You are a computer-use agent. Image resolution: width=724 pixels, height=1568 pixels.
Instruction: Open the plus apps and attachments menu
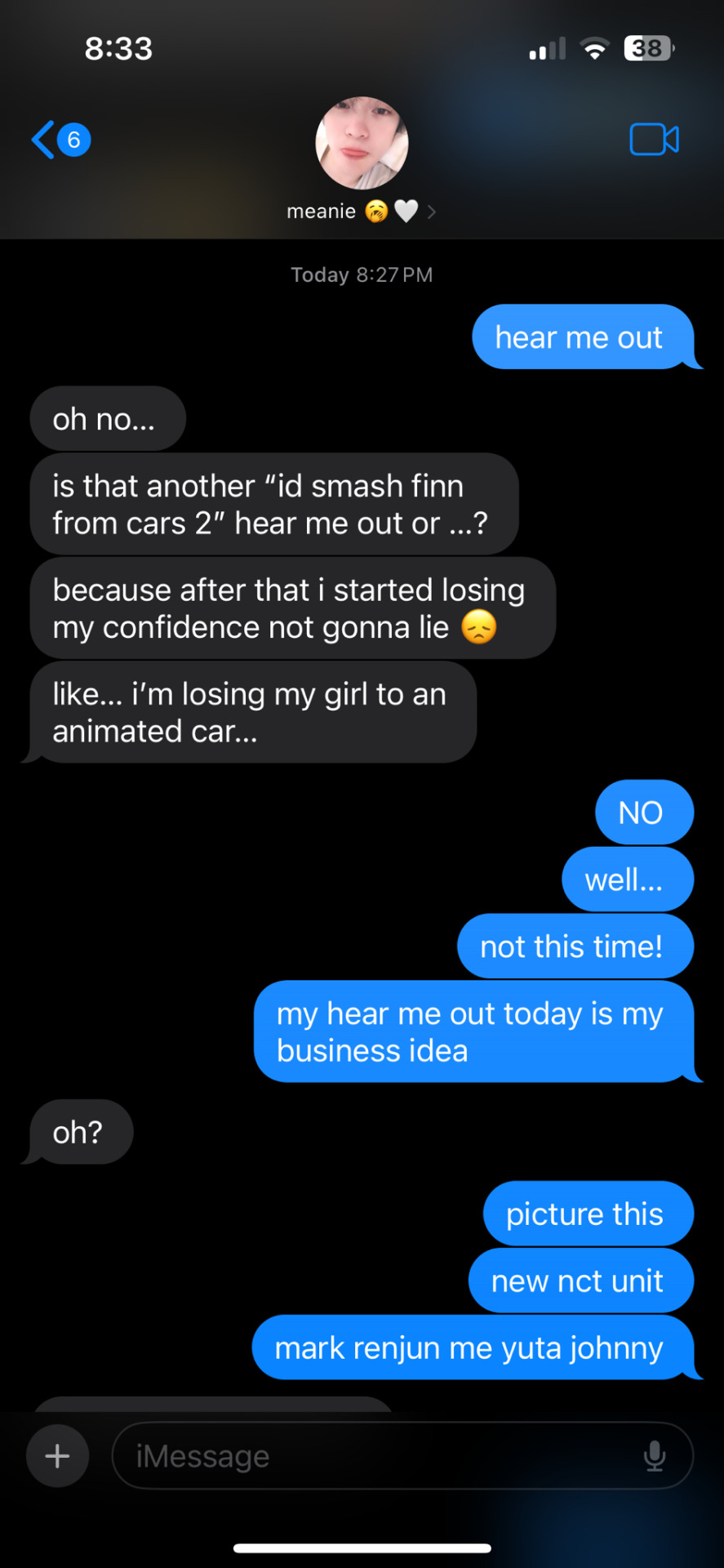tap(57, 1456)
